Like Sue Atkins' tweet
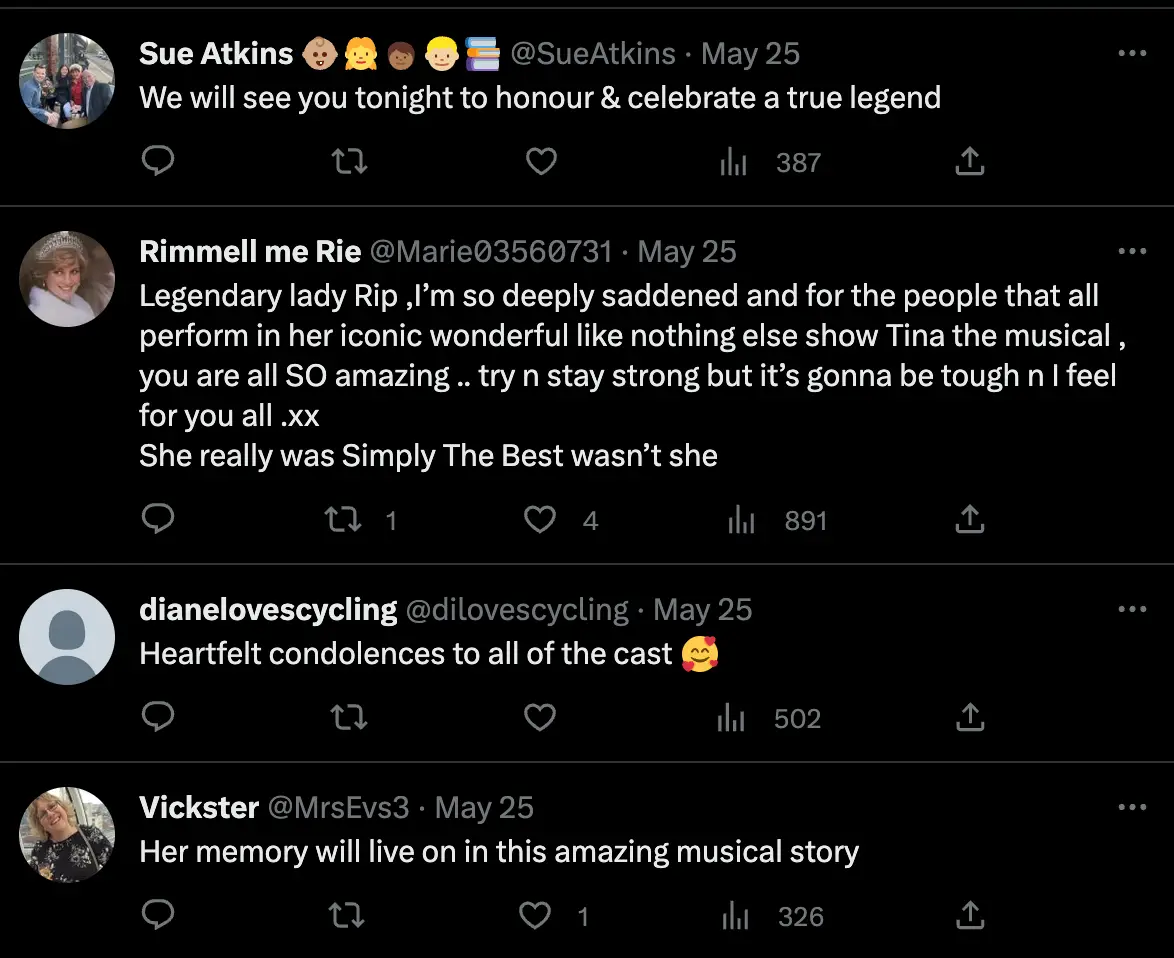The image size is (1174, 958). (541, 161)
